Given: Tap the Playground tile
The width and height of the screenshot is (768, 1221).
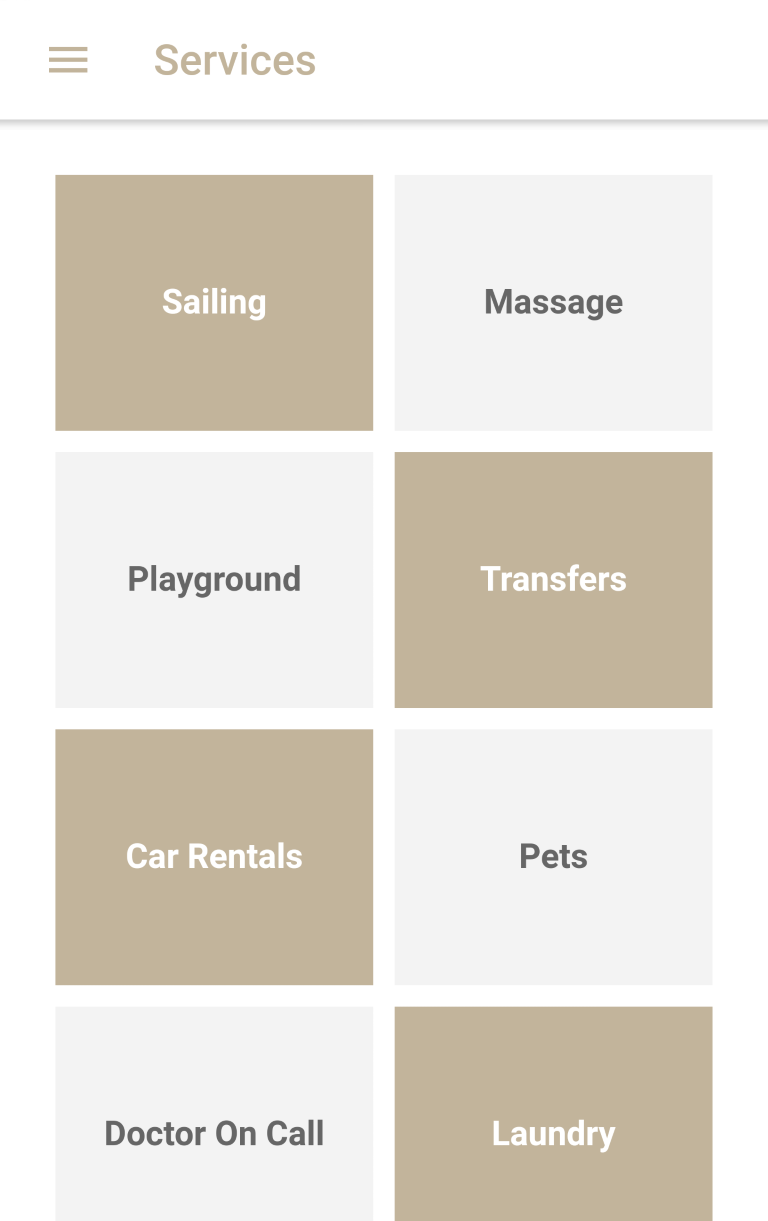Looking at the screenshot, I should (x=214, y=579).
